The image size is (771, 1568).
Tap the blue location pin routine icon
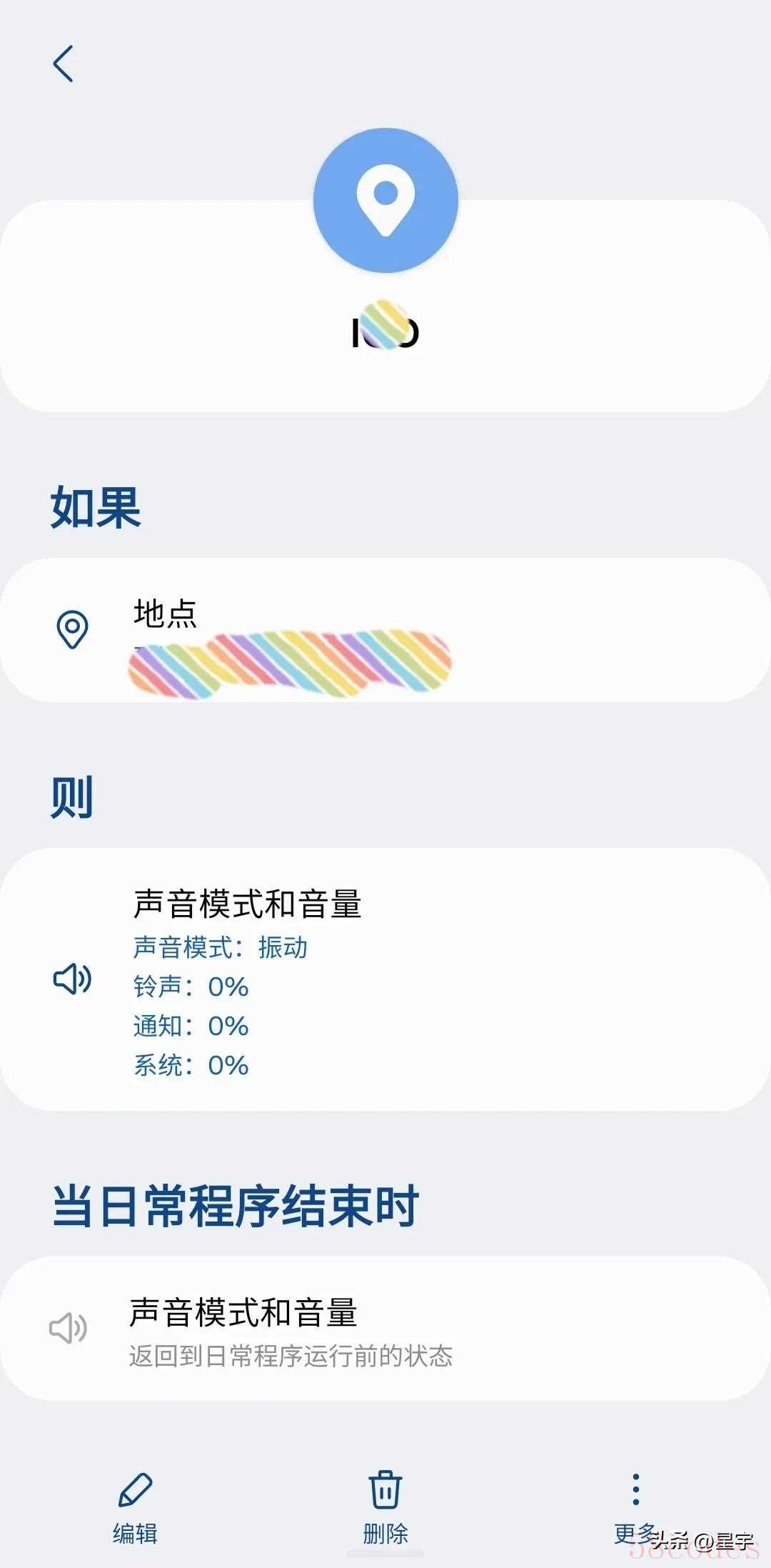[385, 201]
